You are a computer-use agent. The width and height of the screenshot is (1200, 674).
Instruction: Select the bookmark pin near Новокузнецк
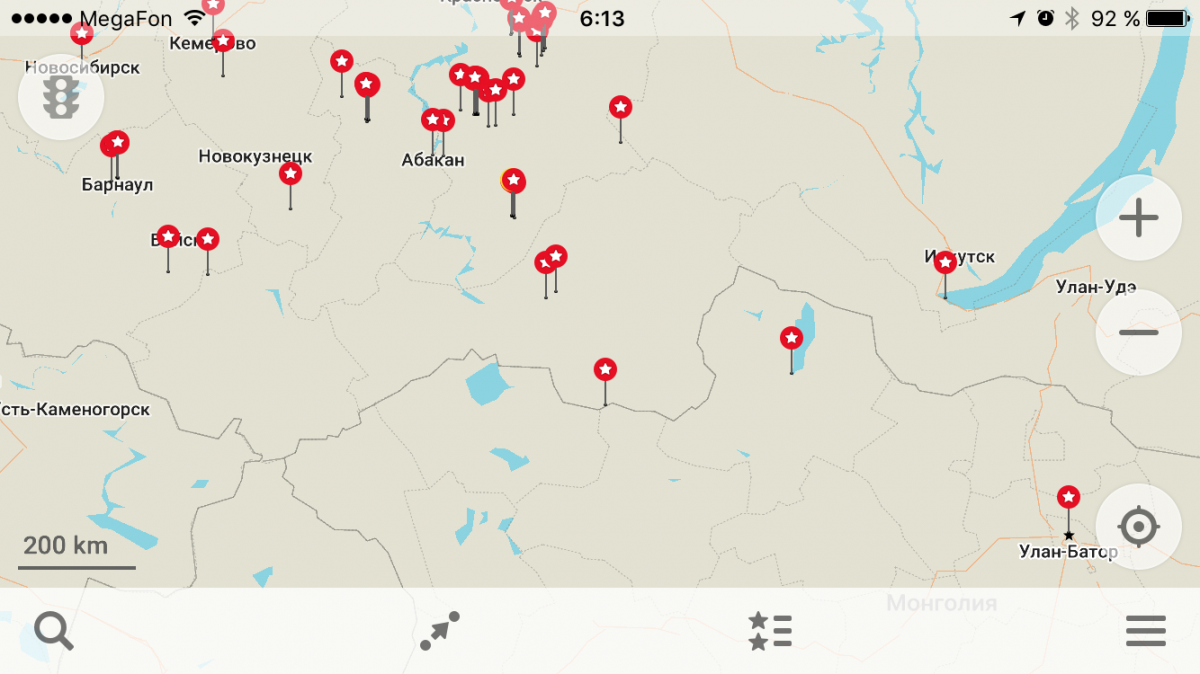pyautogui.click(x=290, y=174)
